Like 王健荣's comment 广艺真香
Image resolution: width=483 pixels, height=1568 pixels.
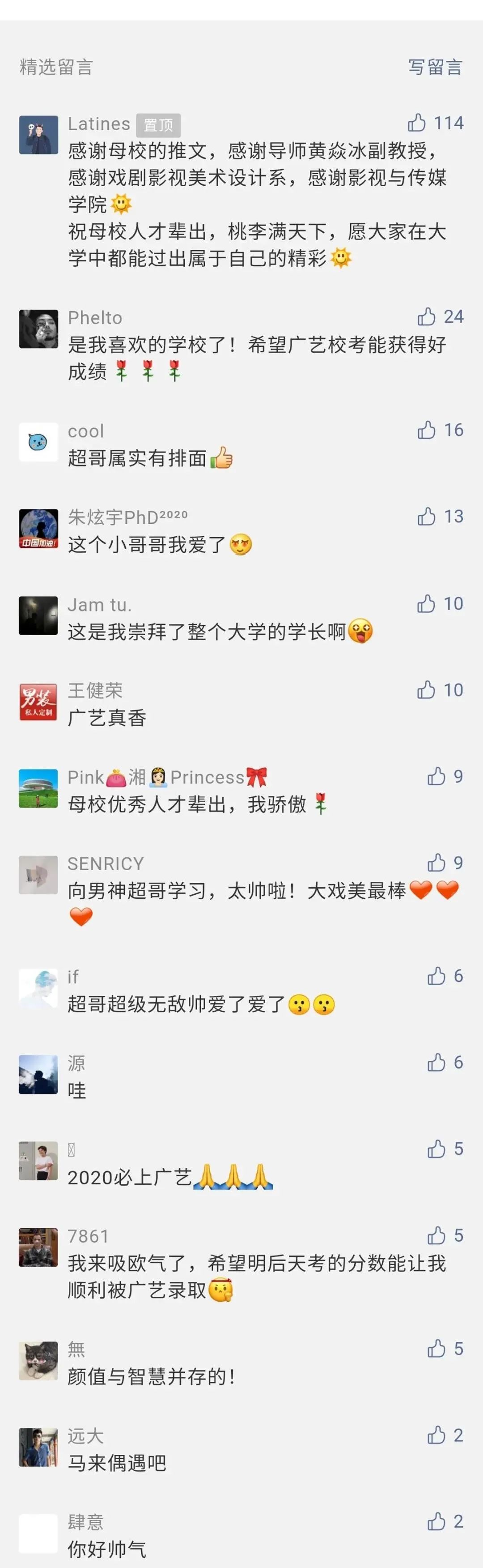pyautogui.click(x=427, y=690)
